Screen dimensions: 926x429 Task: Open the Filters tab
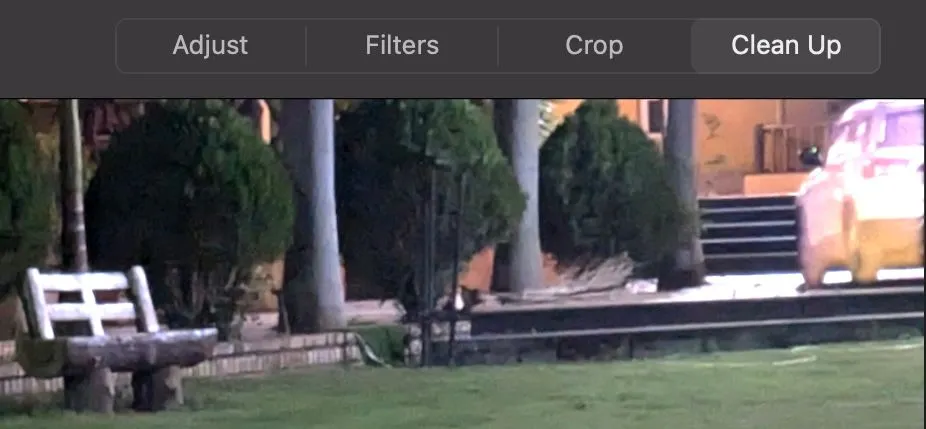(x=402, y=45)
